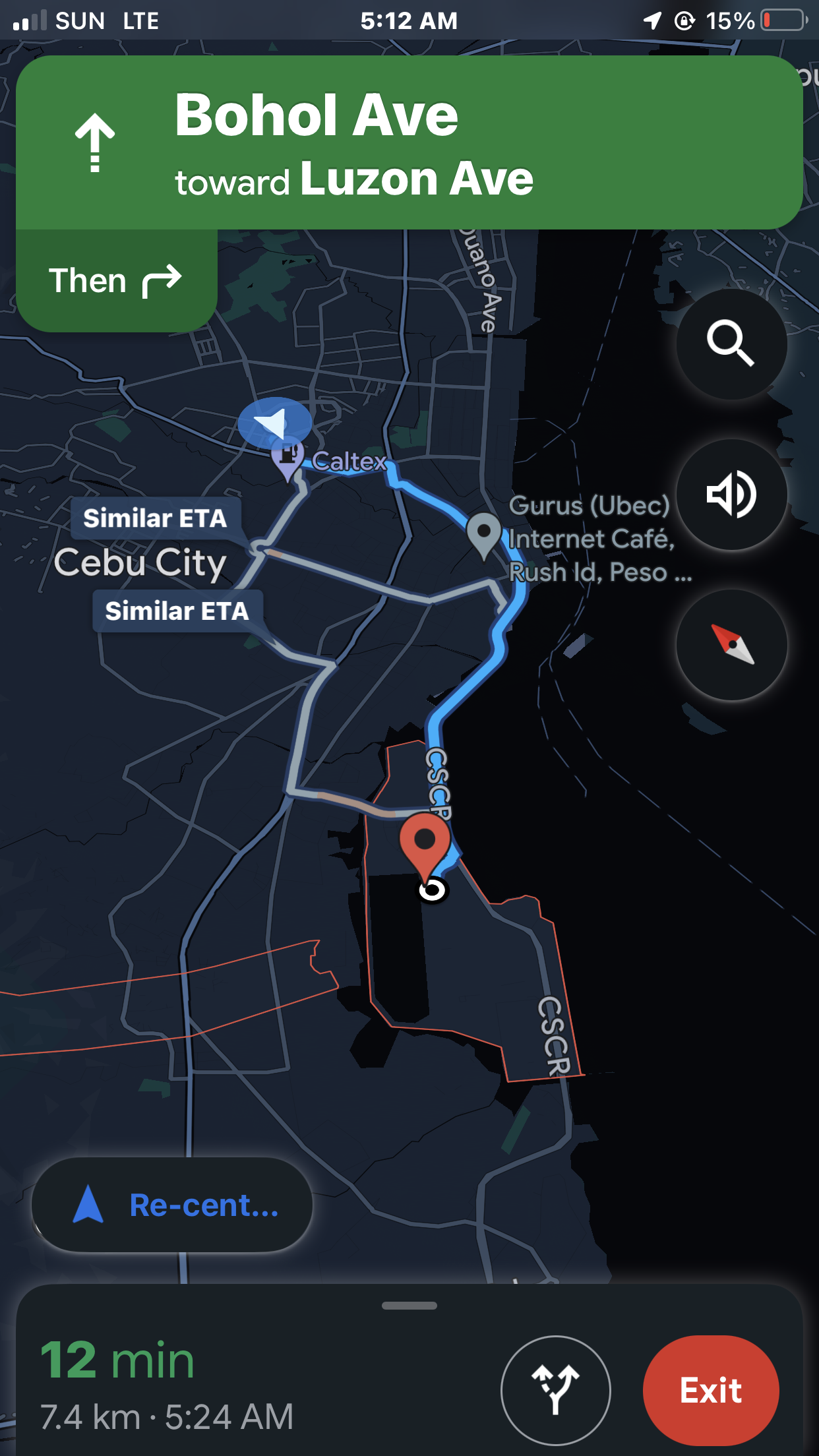Select the lower Similar ETA route
Viewport: 819px width, 1456px height.
pos(177,611)
